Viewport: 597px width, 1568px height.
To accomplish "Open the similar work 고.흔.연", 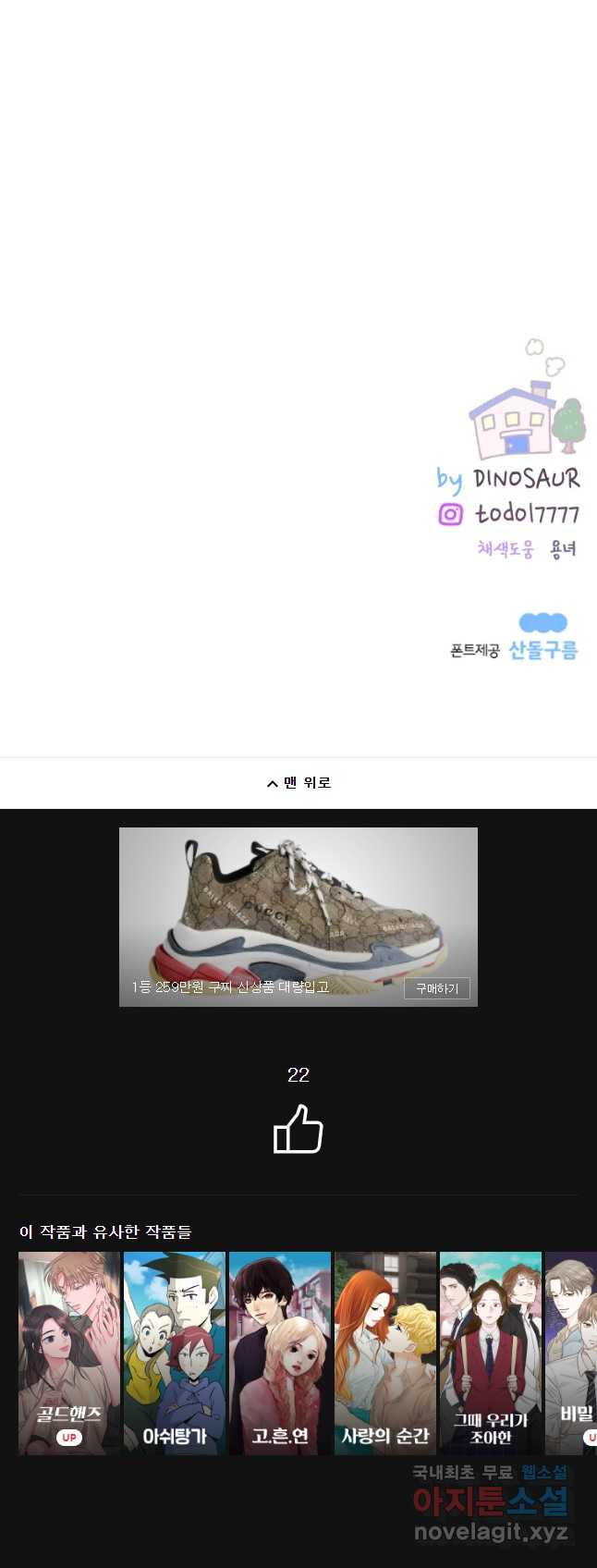I will (280, 1352).
